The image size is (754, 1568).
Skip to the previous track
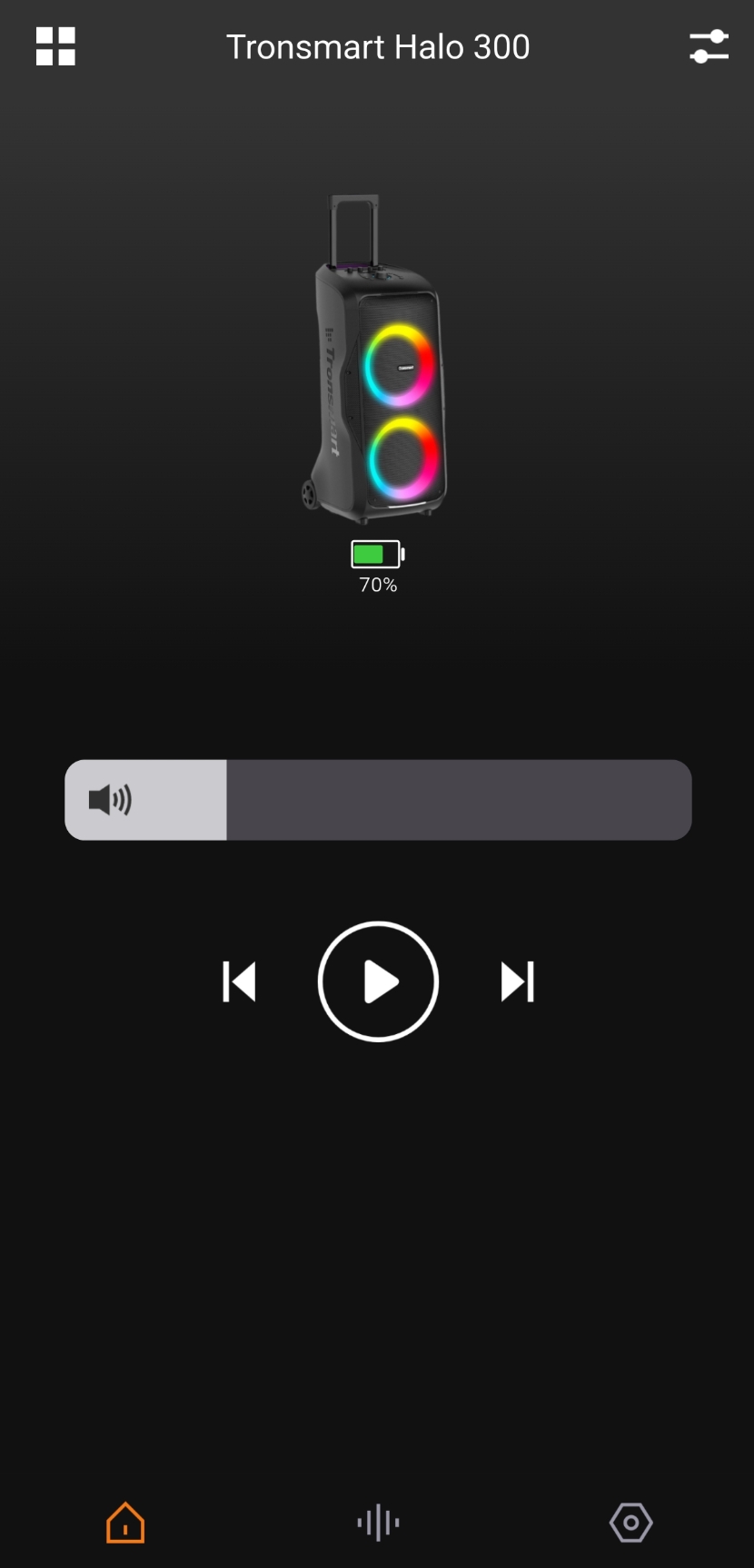click(240, 981)
